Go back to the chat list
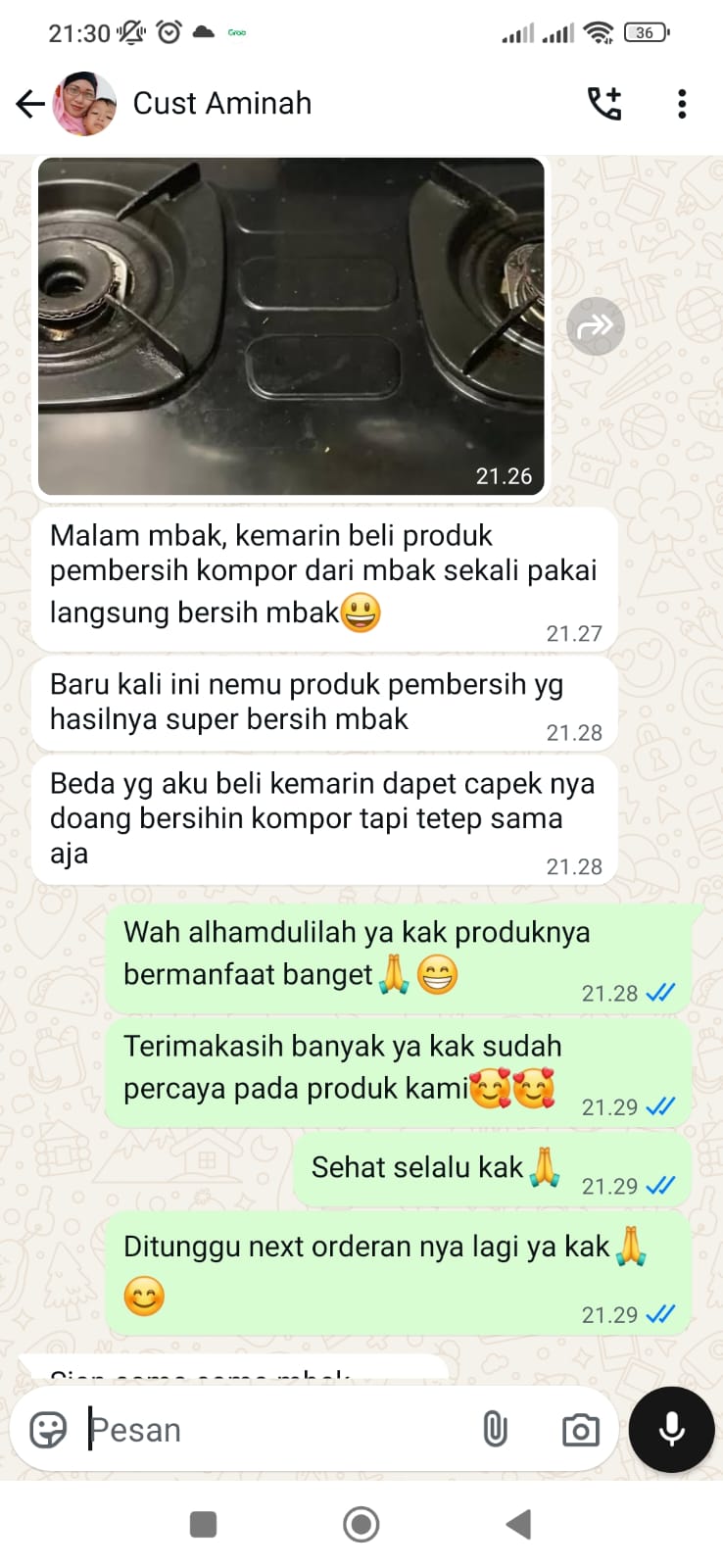The height and width of the screenshot is (1568, 723). [30, 104]
